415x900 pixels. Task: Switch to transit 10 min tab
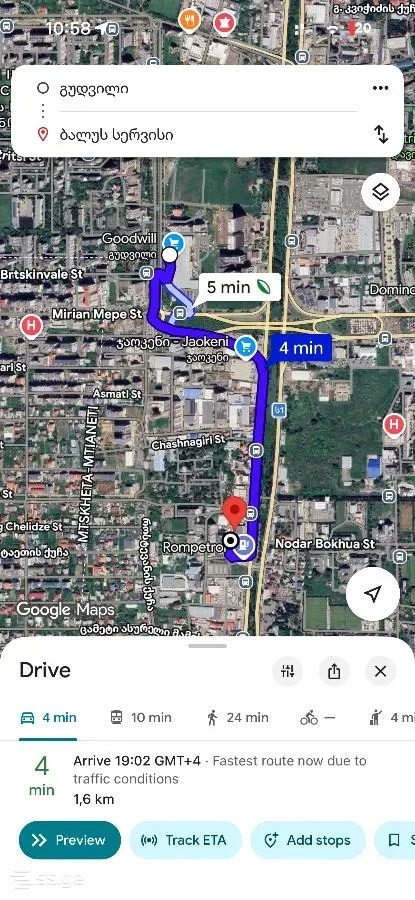coord(141,717)
